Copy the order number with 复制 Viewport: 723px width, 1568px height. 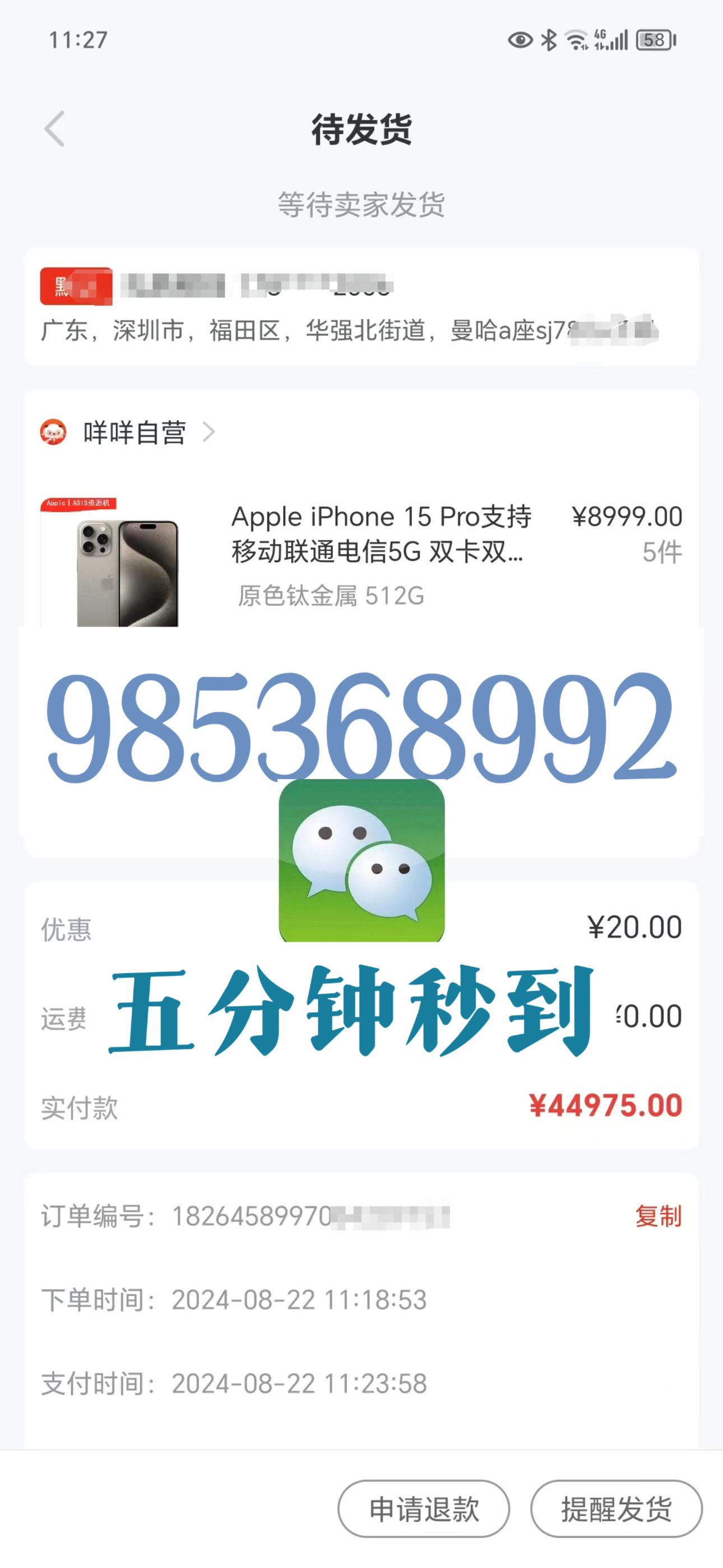point(658,1216)
